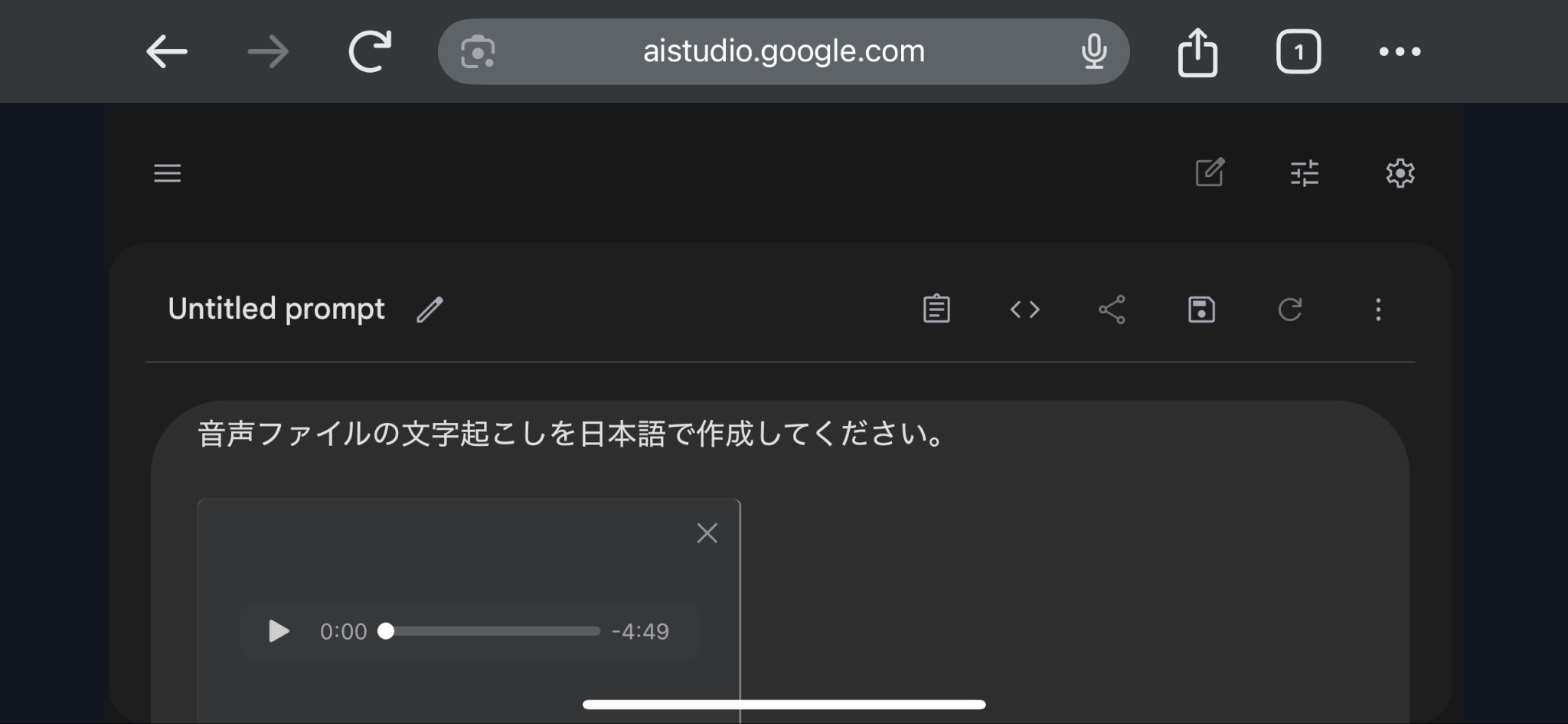Tap the aistudio.google.com address bar
1568x724 pixels.
click(783, 52)
